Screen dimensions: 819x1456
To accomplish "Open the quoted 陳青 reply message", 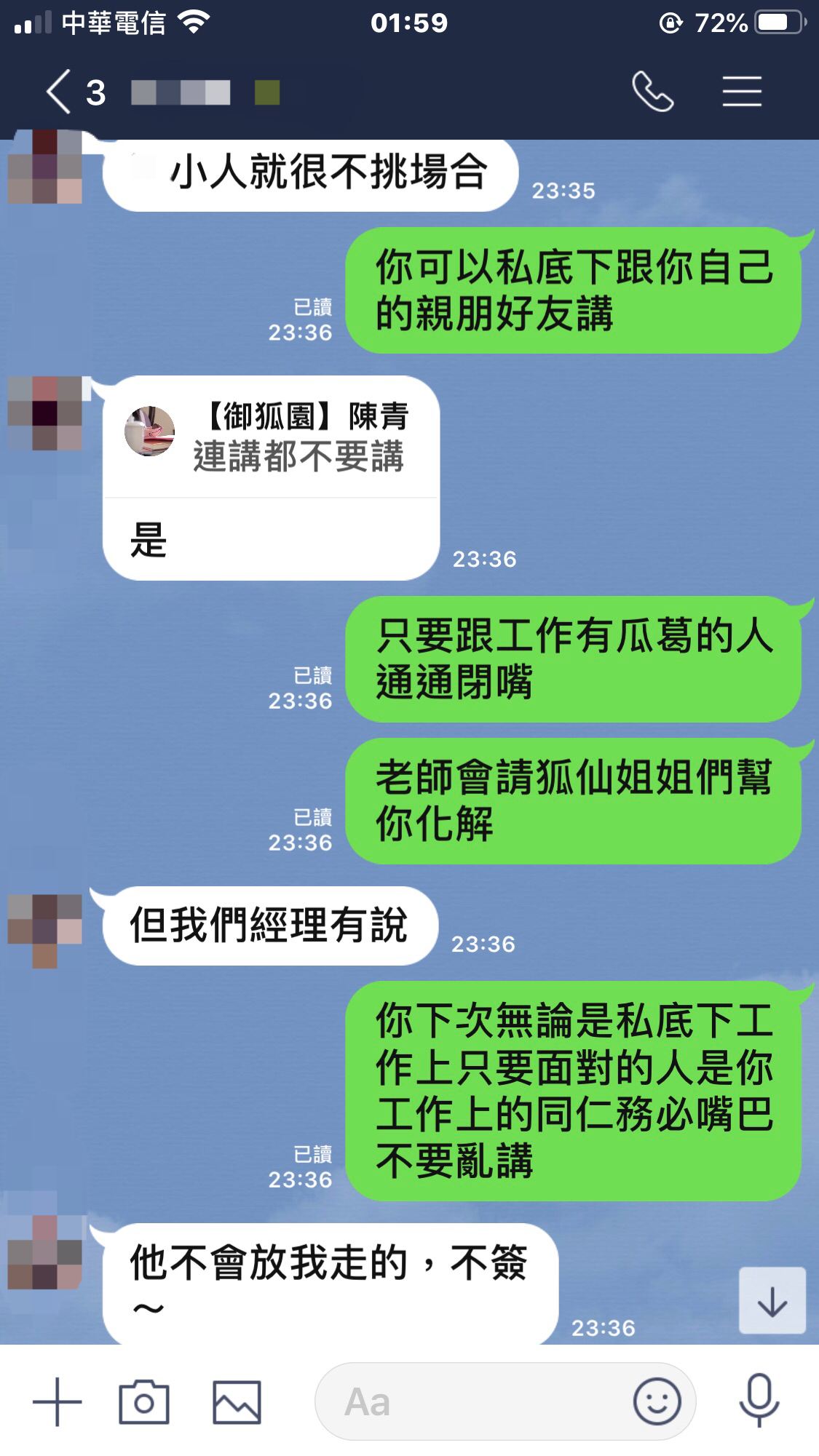I will pos(271,438).
